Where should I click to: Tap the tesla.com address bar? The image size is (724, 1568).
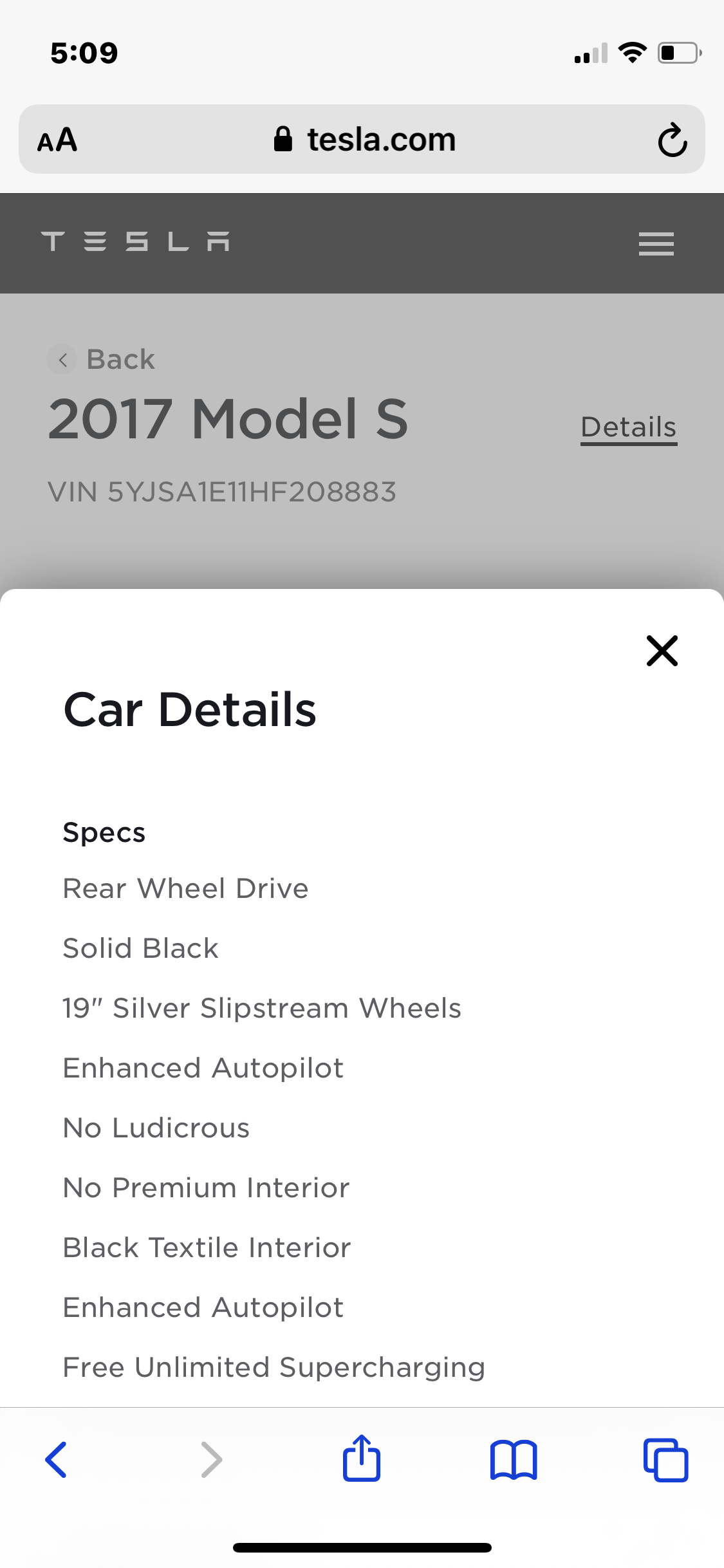pos(364,140)
